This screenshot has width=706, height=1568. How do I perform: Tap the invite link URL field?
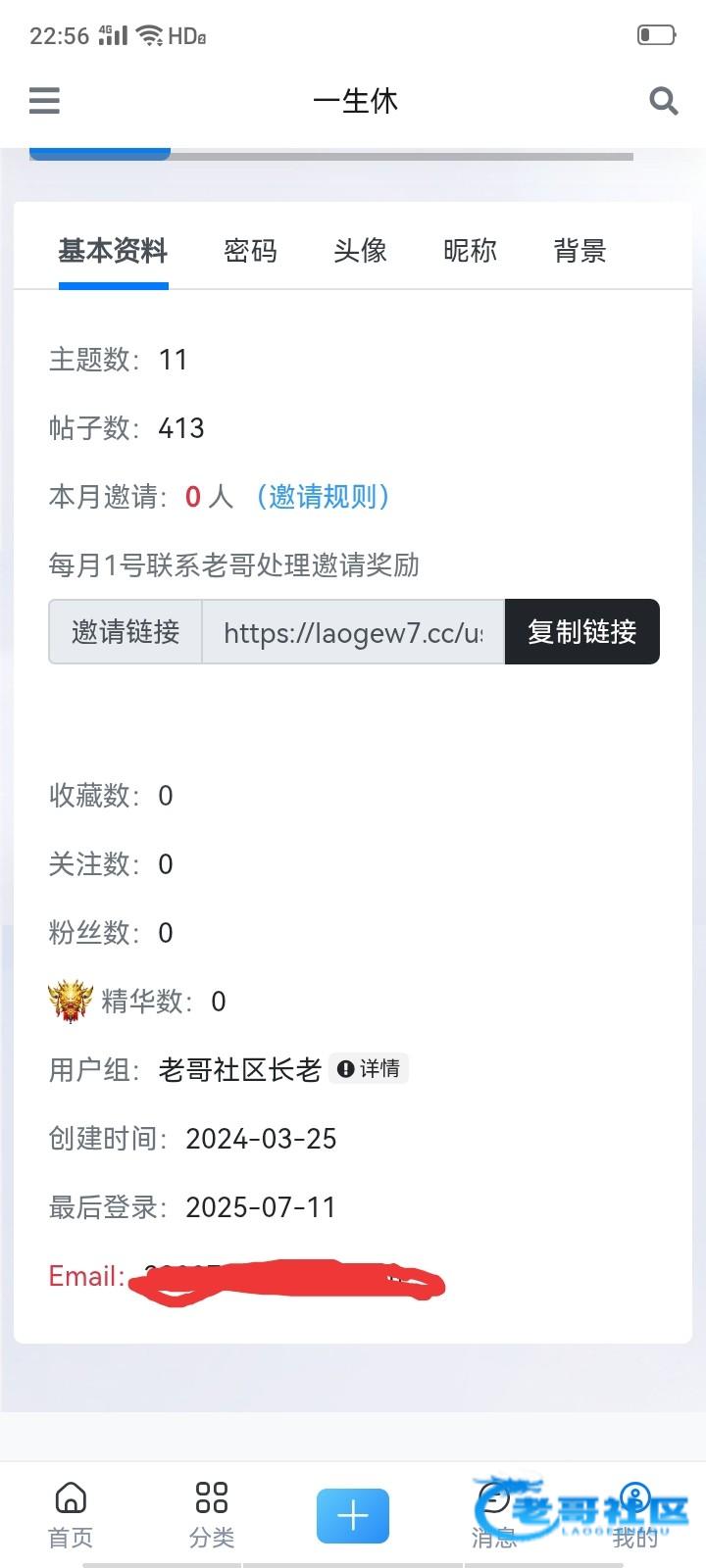[x=353, y=632]
